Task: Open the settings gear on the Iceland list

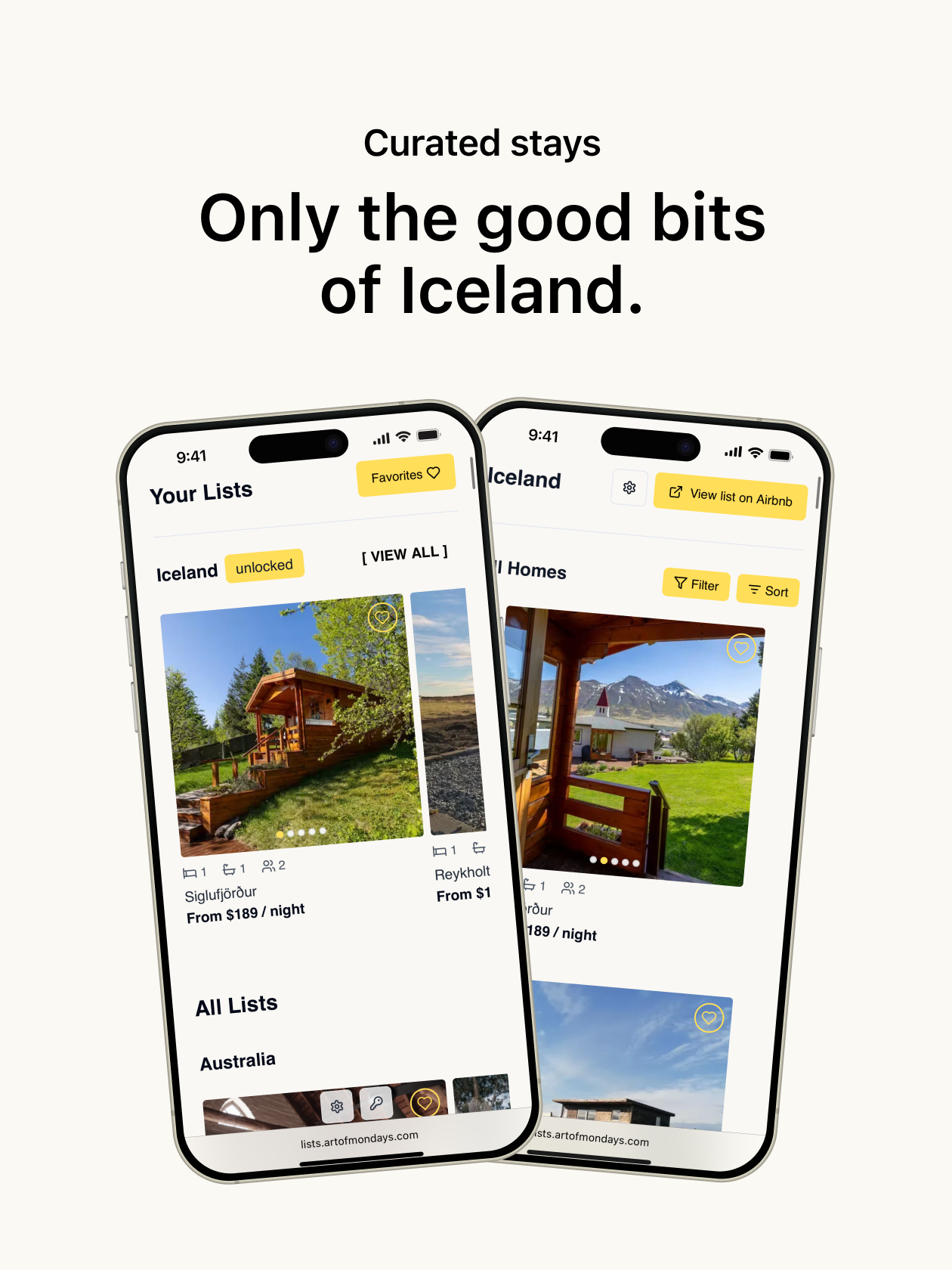Action: pos(628,489)
